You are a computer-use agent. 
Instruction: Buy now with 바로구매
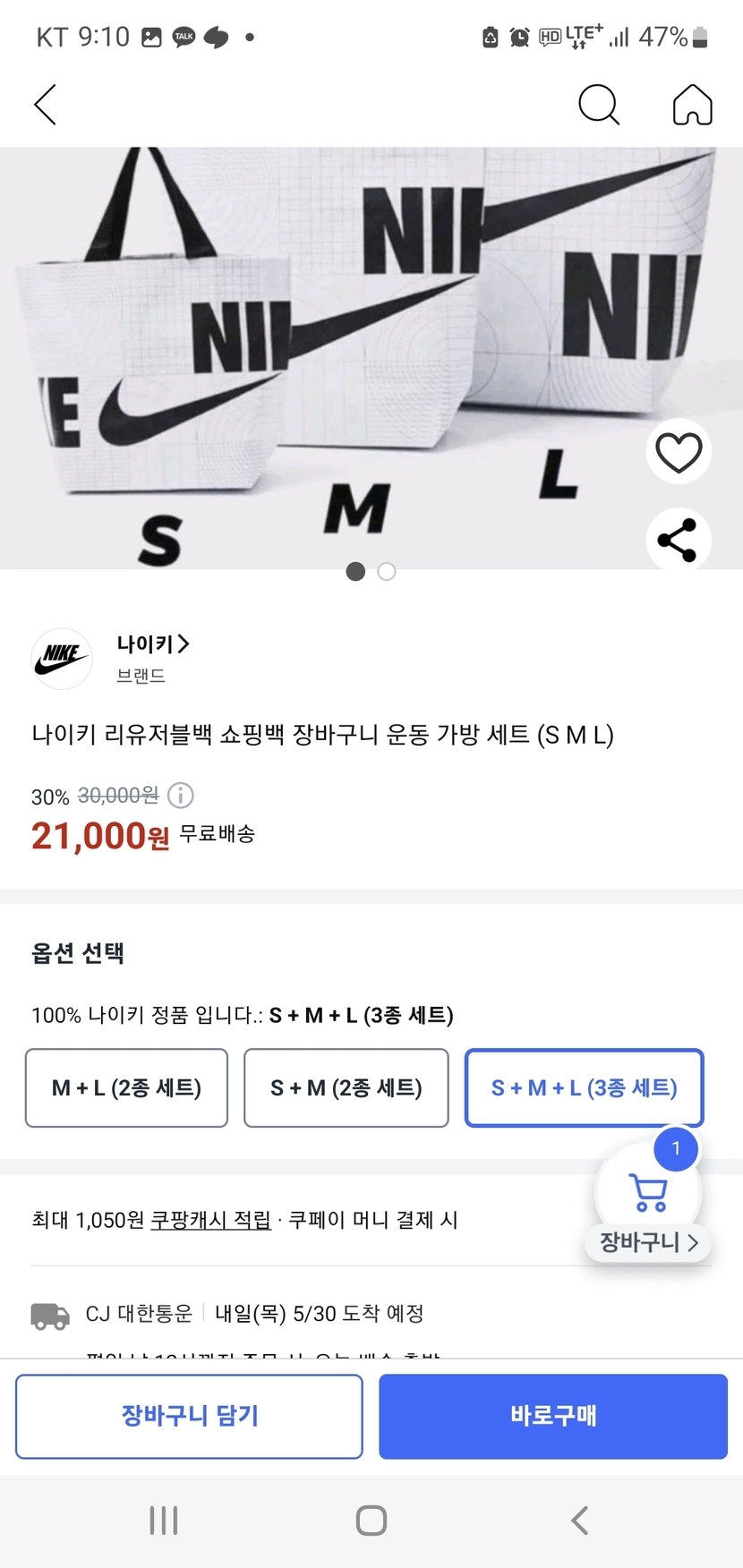click(552, 1416)
